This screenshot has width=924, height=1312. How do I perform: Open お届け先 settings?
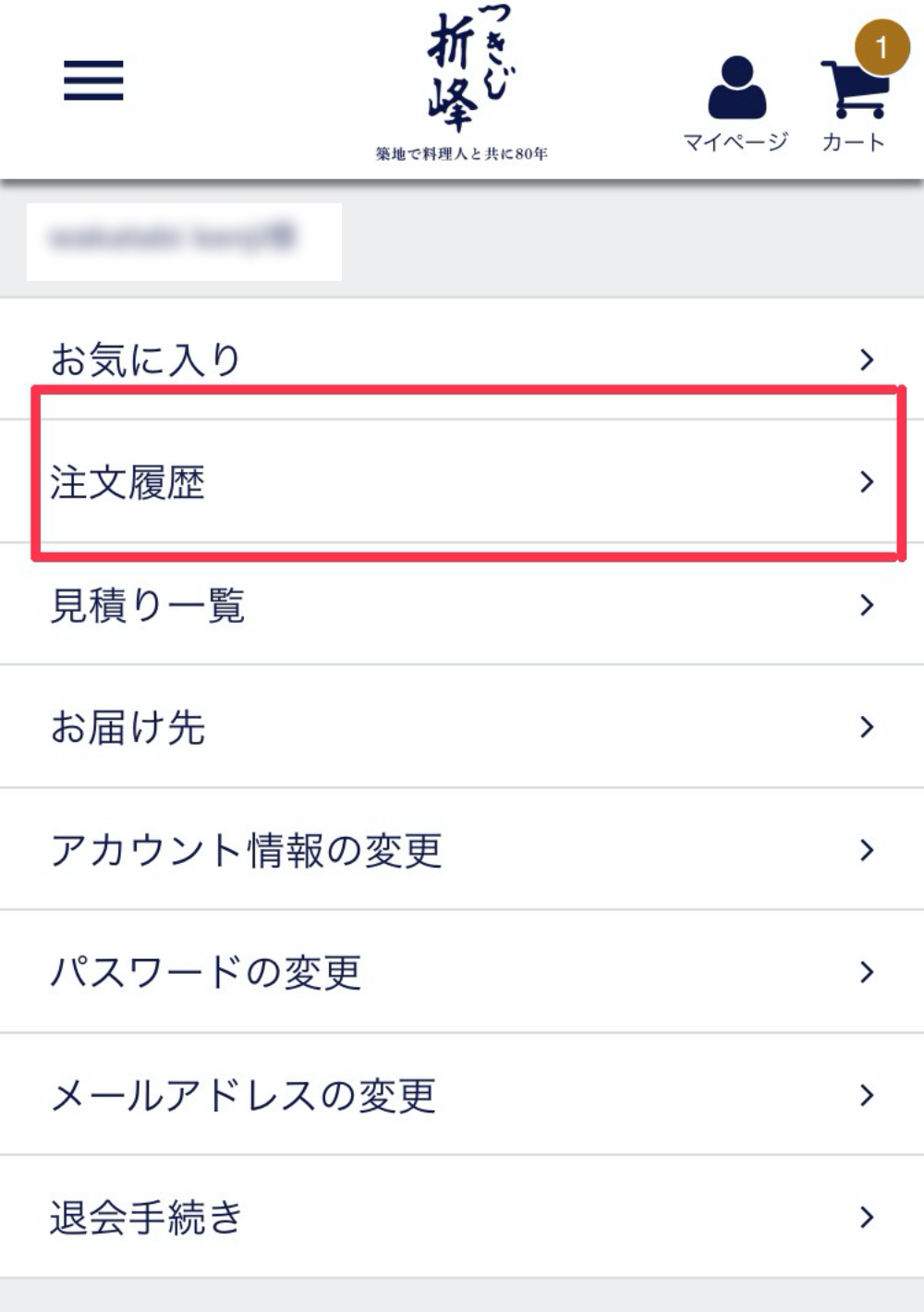coord(462,727)
